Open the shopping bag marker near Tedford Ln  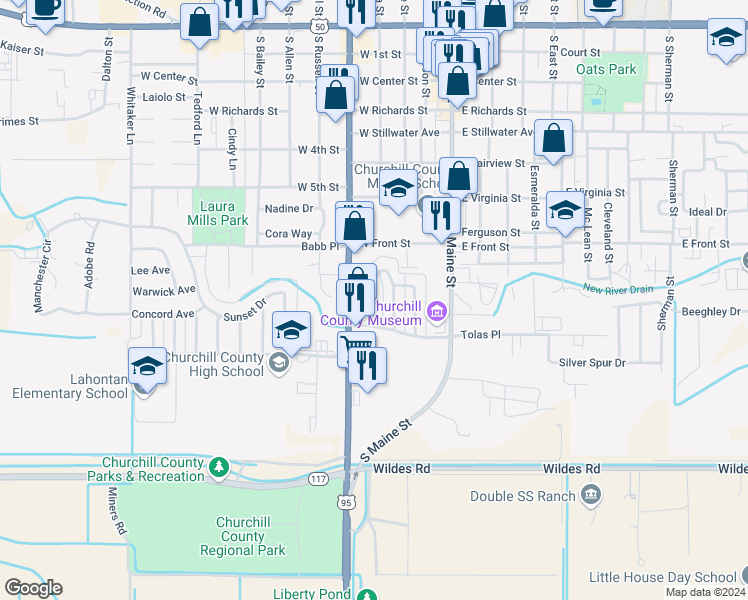click(200, 22)
